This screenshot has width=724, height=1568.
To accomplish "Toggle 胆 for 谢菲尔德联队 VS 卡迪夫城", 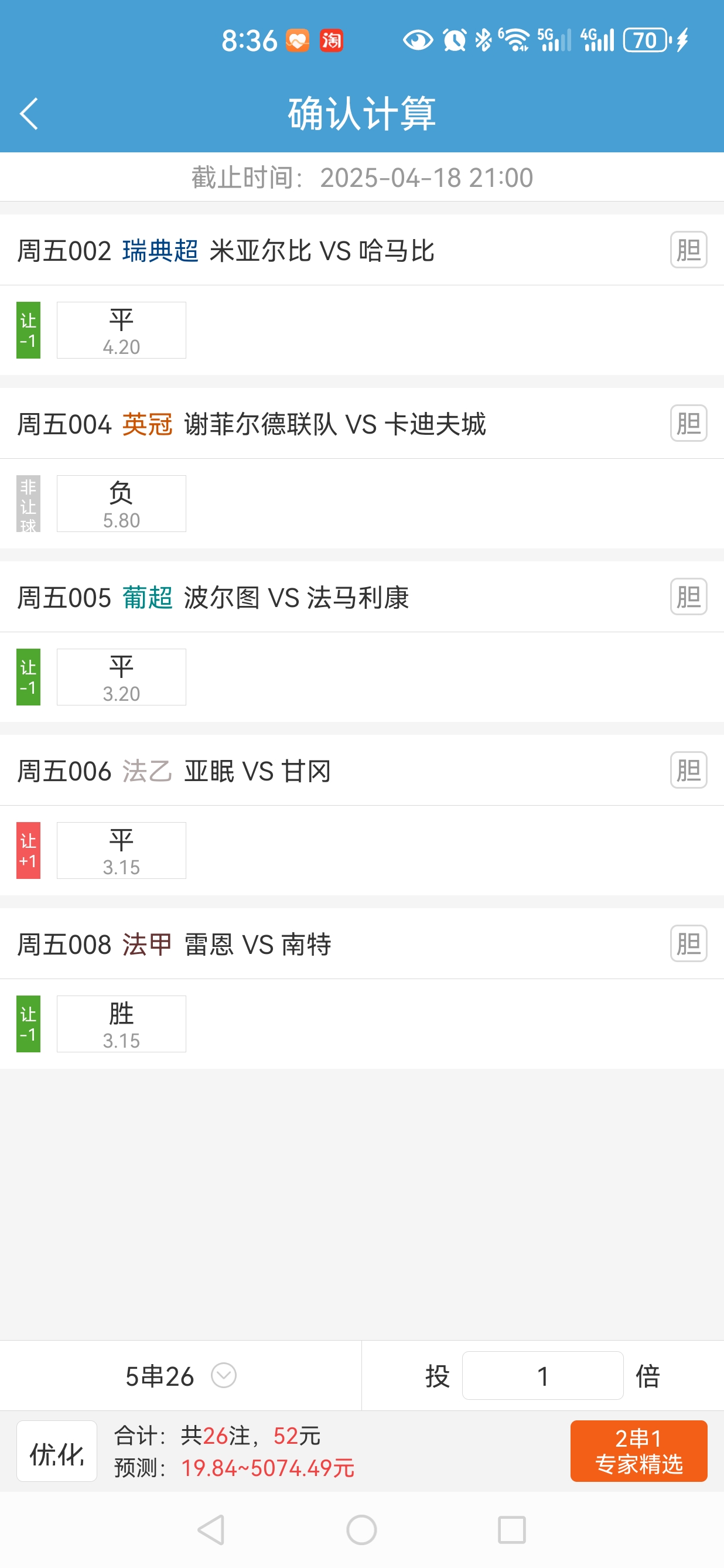I will coord(688,423).
